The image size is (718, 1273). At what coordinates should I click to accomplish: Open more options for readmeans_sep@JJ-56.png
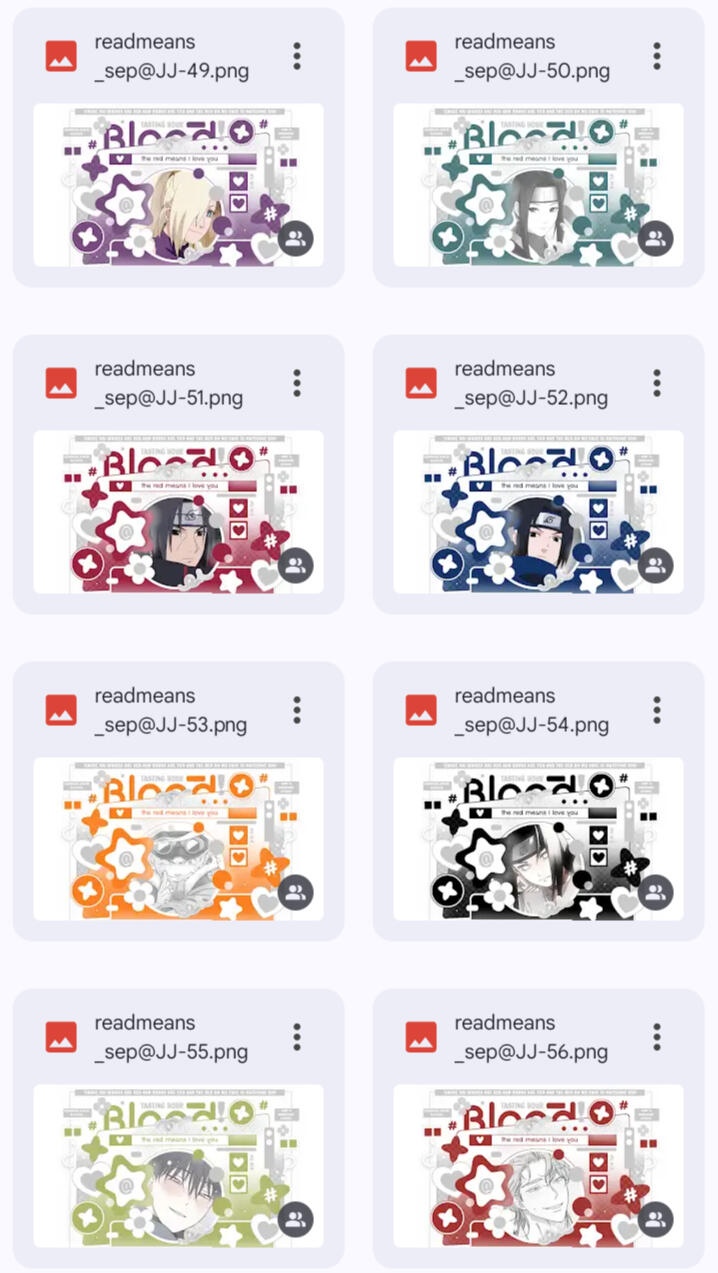[x=657, y=1037]
